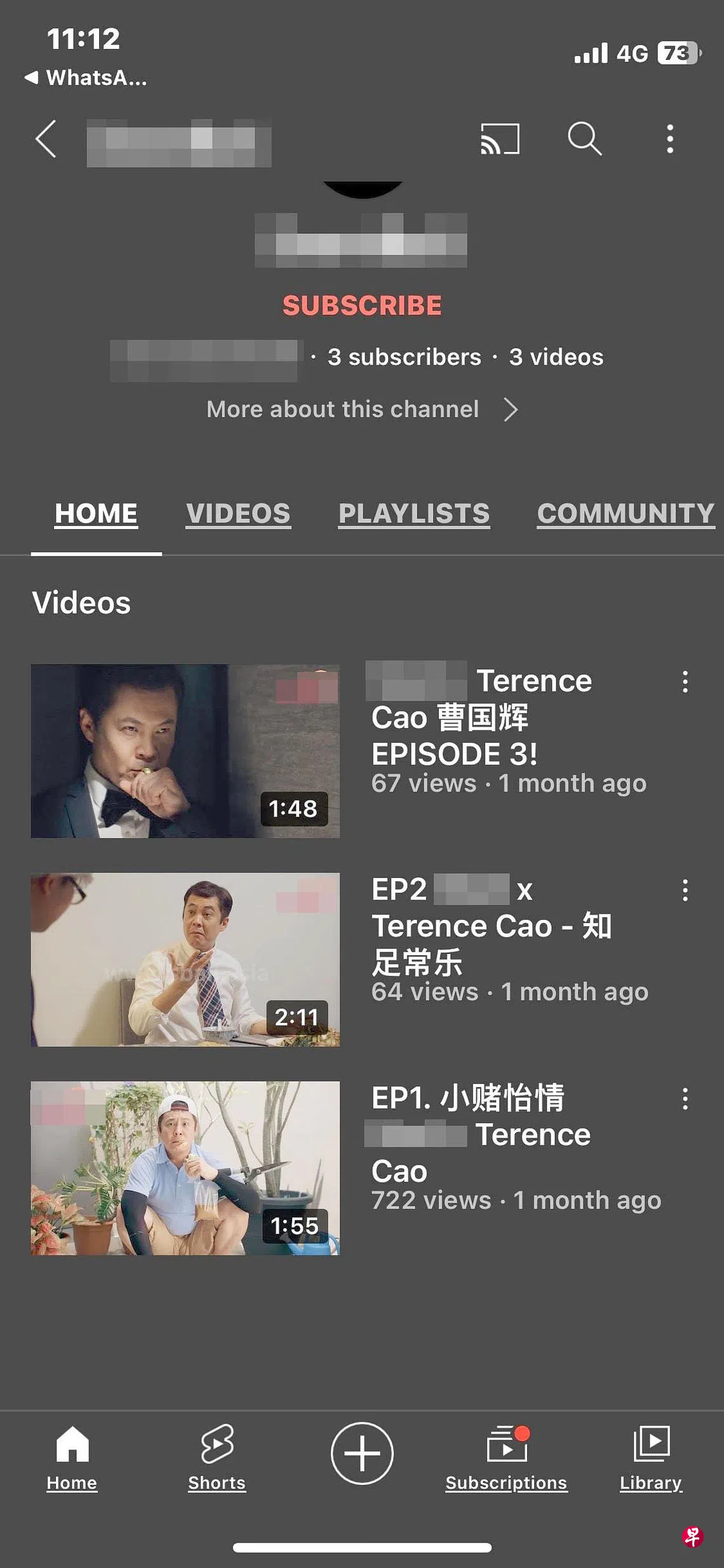
Task: Open the COMMUNITY tab
Action: [x=625, y=513]
